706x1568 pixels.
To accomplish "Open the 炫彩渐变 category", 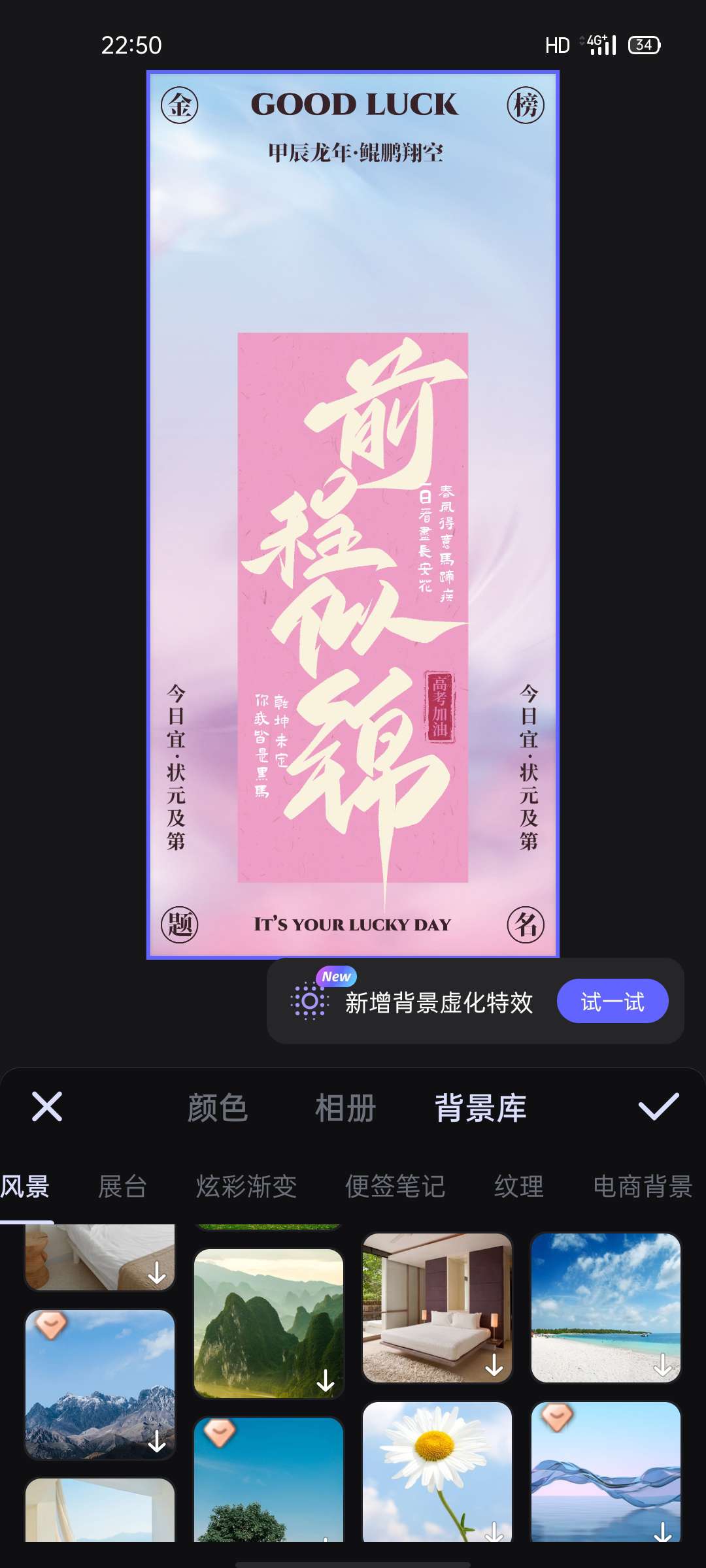I will click(246, 1186).
